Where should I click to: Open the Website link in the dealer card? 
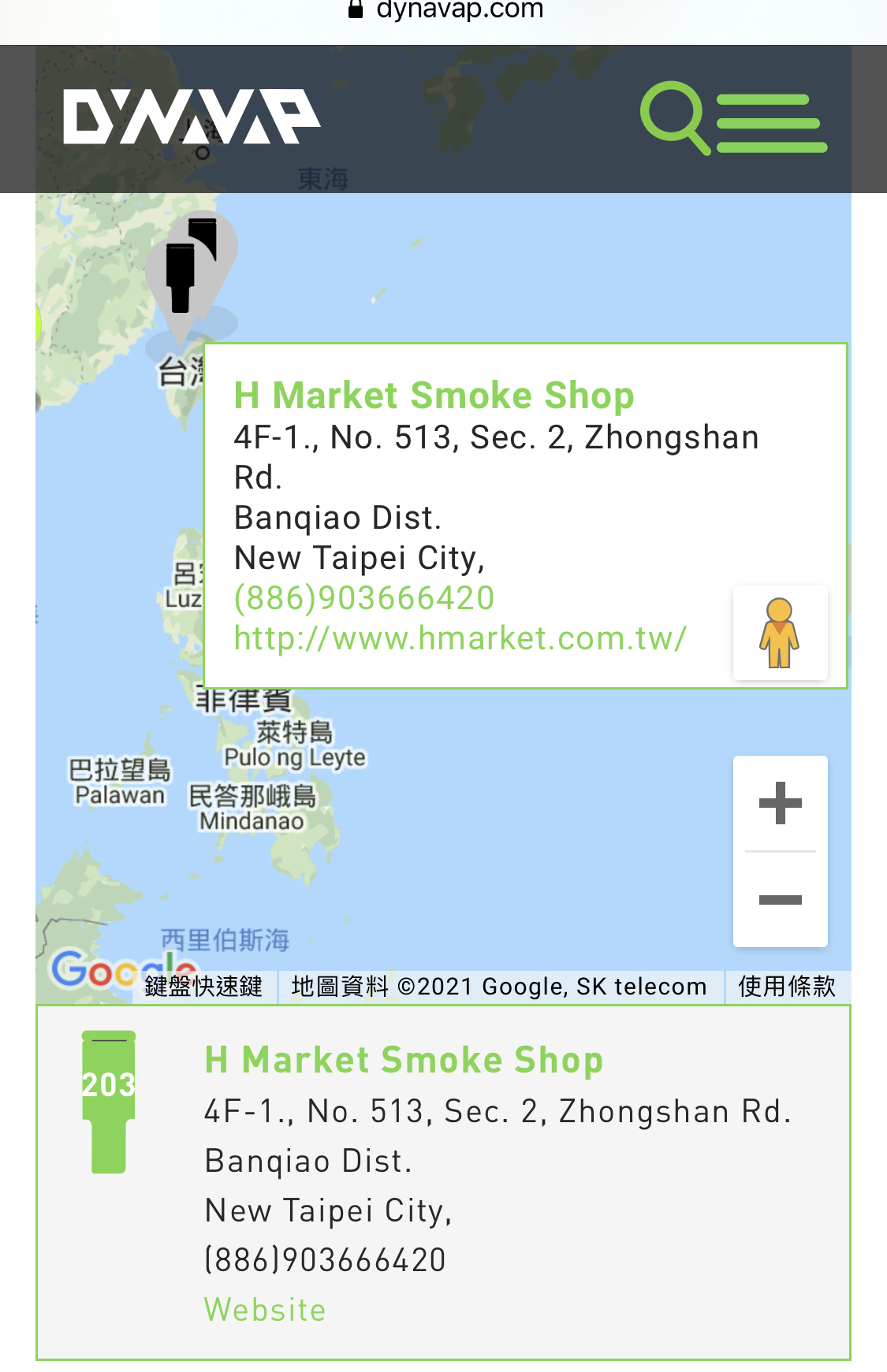coord(265,1309)
